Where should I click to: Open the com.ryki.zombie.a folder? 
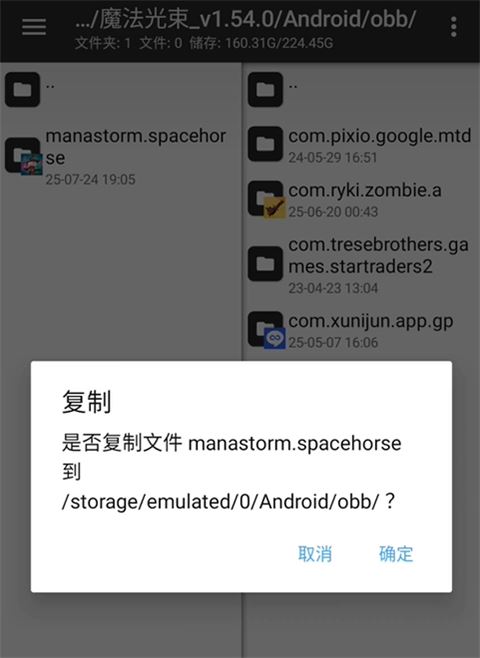pyautogui.click(x=363, y=199)
